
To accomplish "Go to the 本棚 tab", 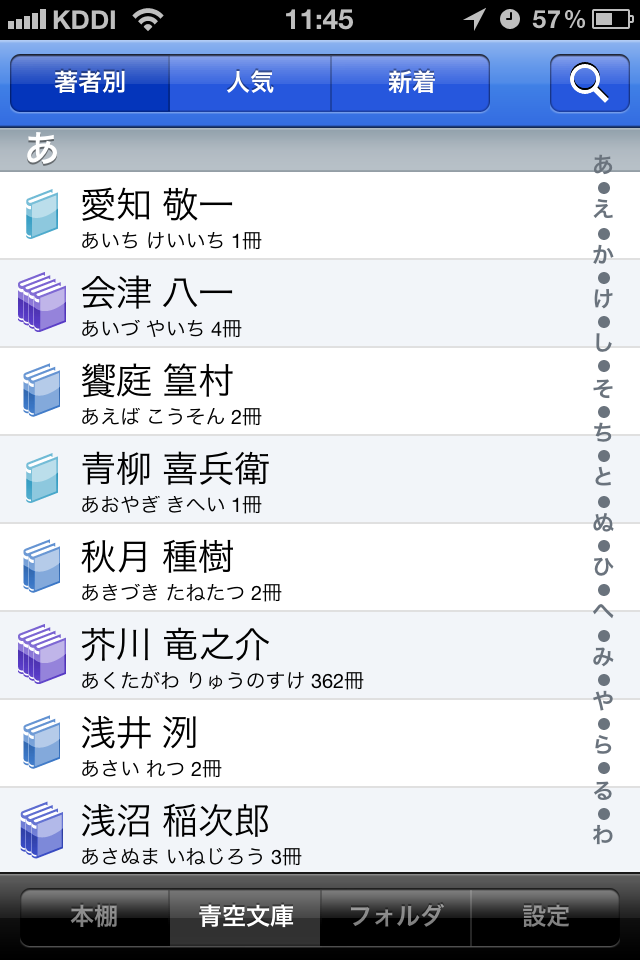I will coord(95,916).
